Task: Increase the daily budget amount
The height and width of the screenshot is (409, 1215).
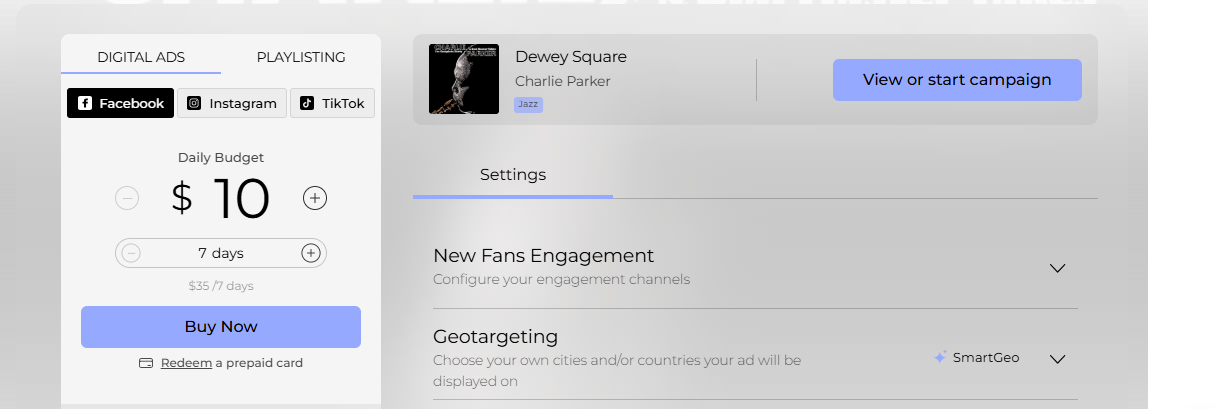Action: 315,198
